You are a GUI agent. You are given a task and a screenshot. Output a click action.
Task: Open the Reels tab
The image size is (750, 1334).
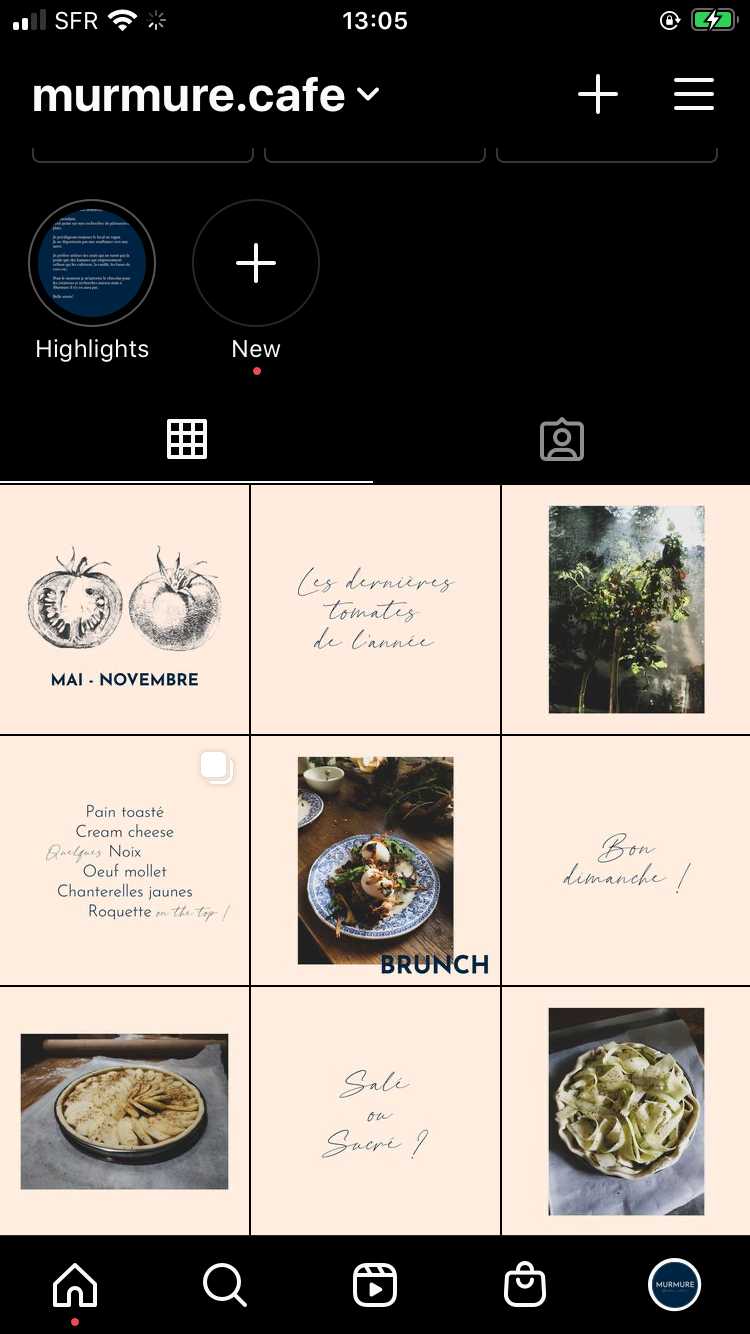coord(375,1285)
